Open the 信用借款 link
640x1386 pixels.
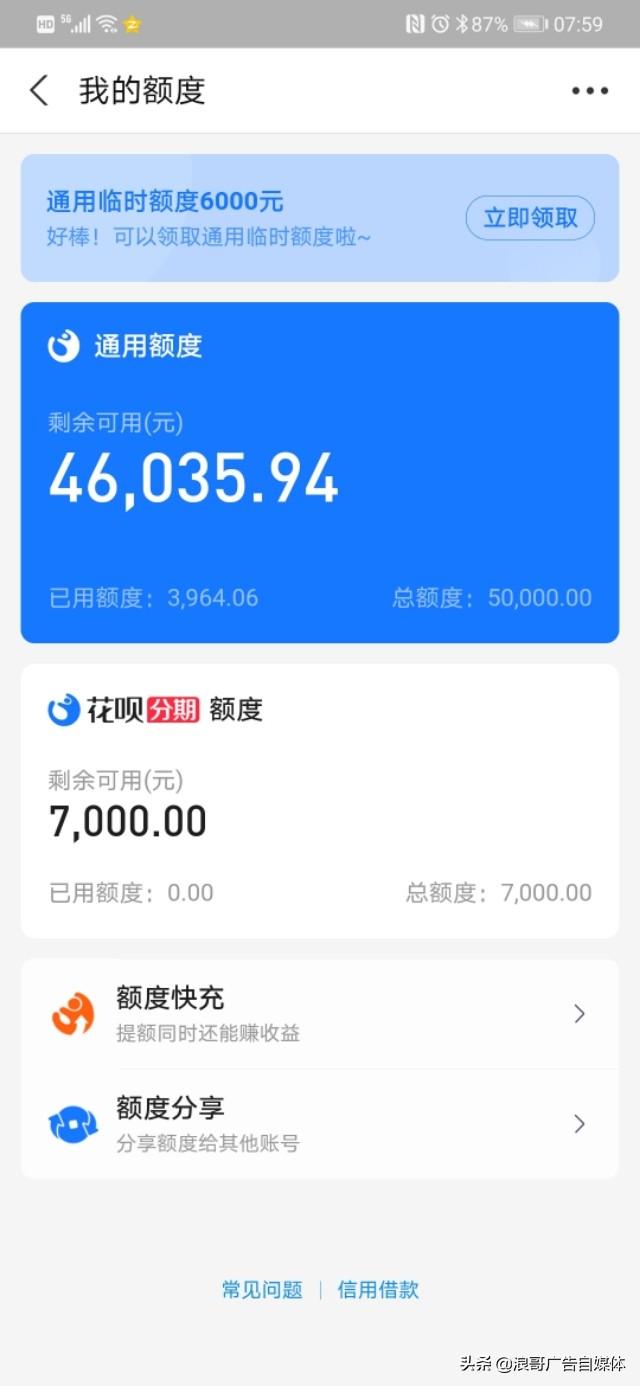(378, 1290)
